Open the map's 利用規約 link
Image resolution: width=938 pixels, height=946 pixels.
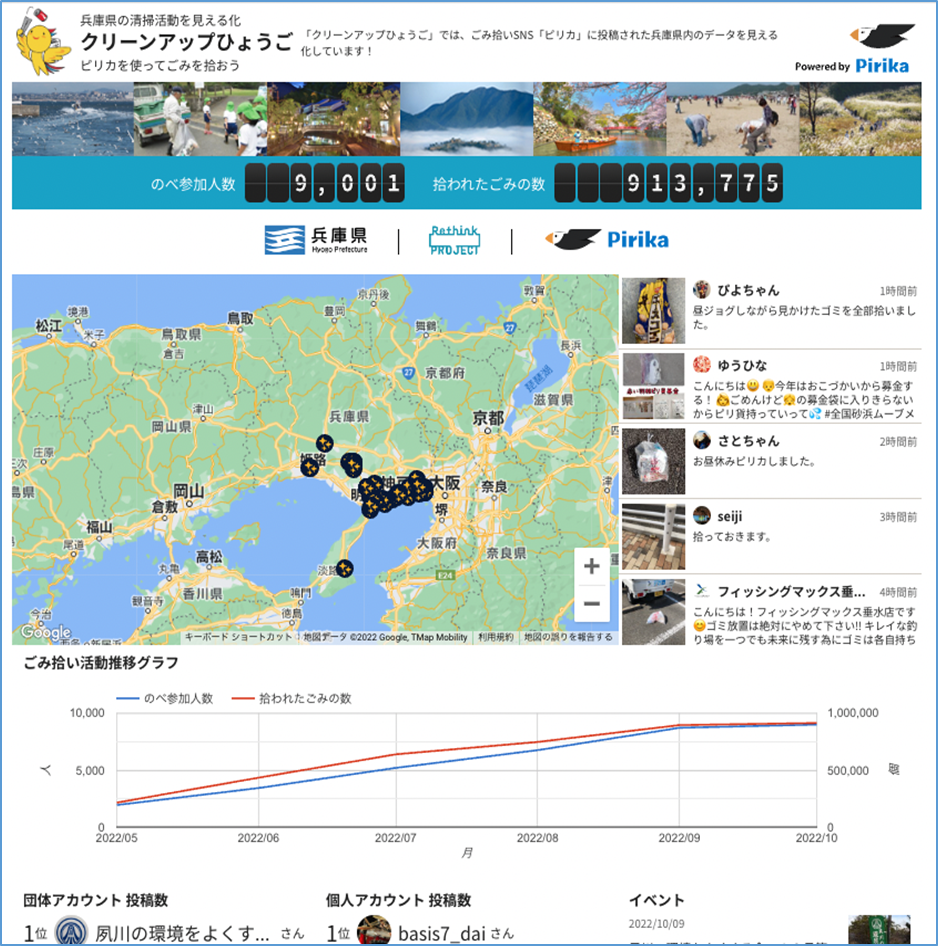[x=495, y=637]
